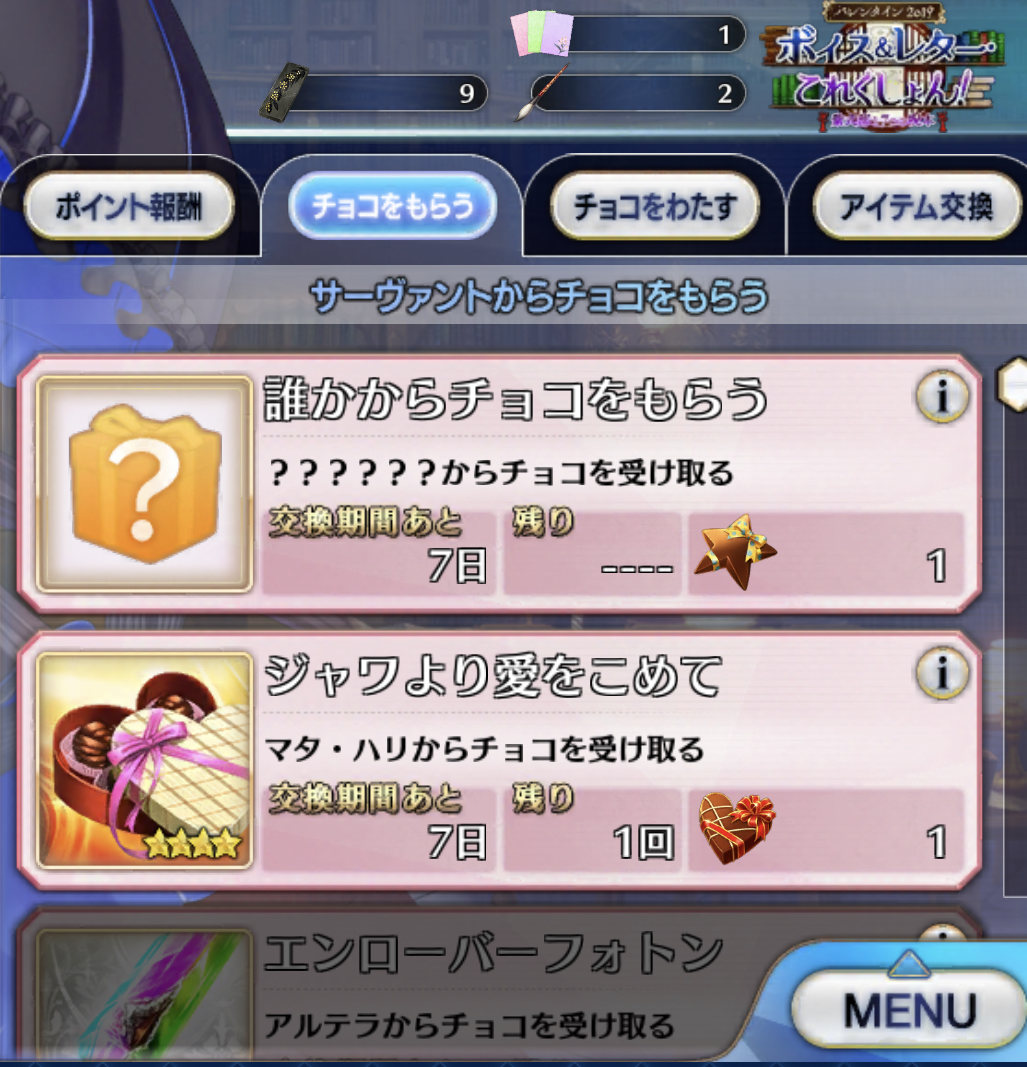Show info for ジャワより愛をこめて
Screen dimensions: 1027x1067
click(942, 675)
